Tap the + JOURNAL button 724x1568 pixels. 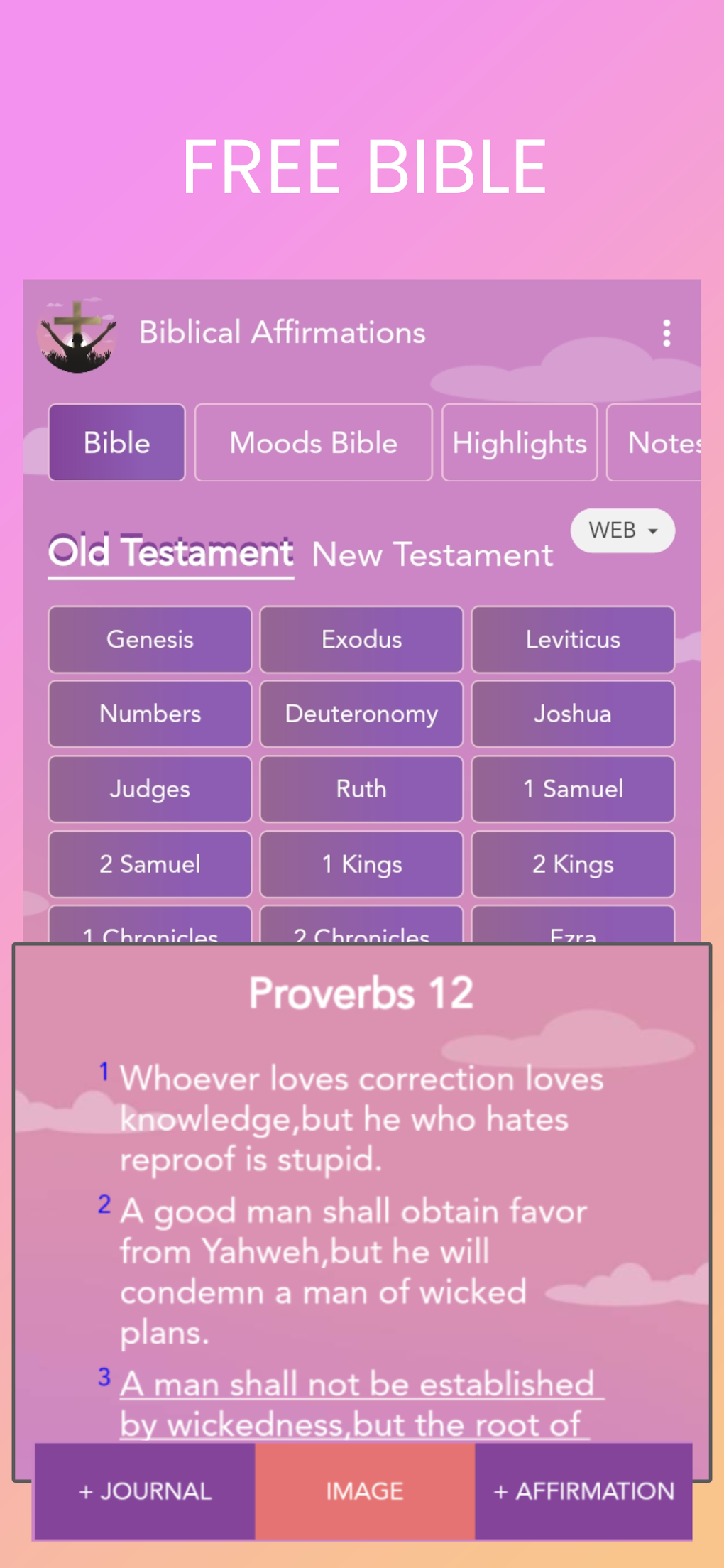[145, 1491]
